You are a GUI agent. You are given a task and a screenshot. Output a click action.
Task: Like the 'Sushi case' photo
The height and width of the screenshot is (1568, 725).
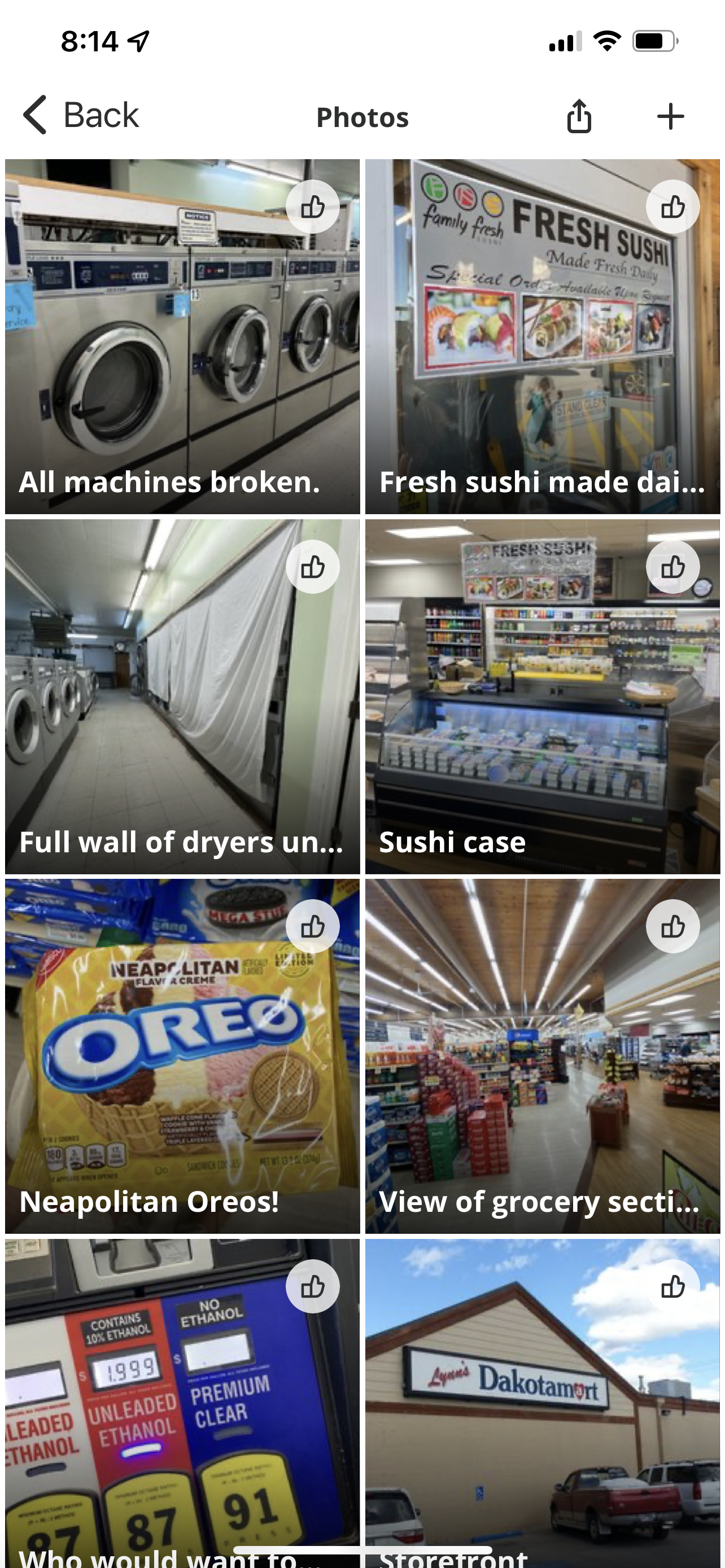click(672, 567)
